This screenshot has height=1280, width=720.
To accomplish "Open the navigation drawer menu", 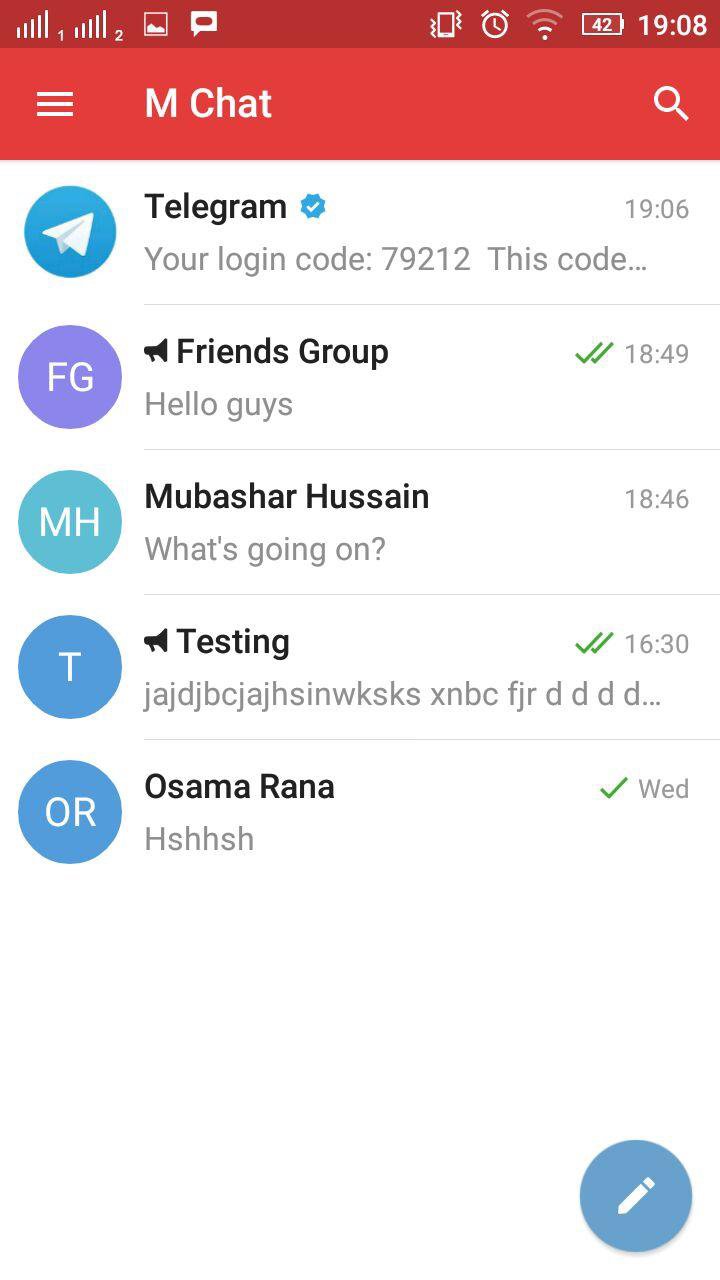I will pyautogui.click(x=54, y=103).
